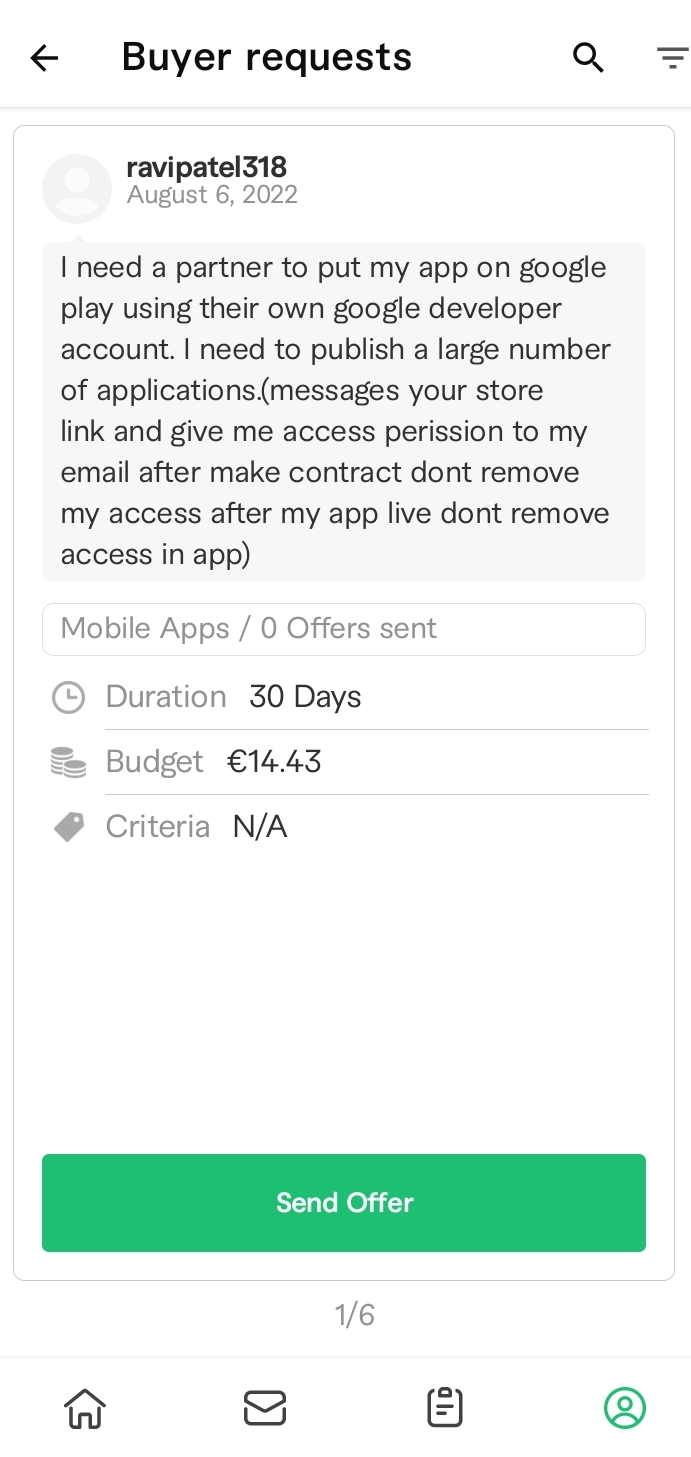Switch to the Home tab

[85, 1408]
